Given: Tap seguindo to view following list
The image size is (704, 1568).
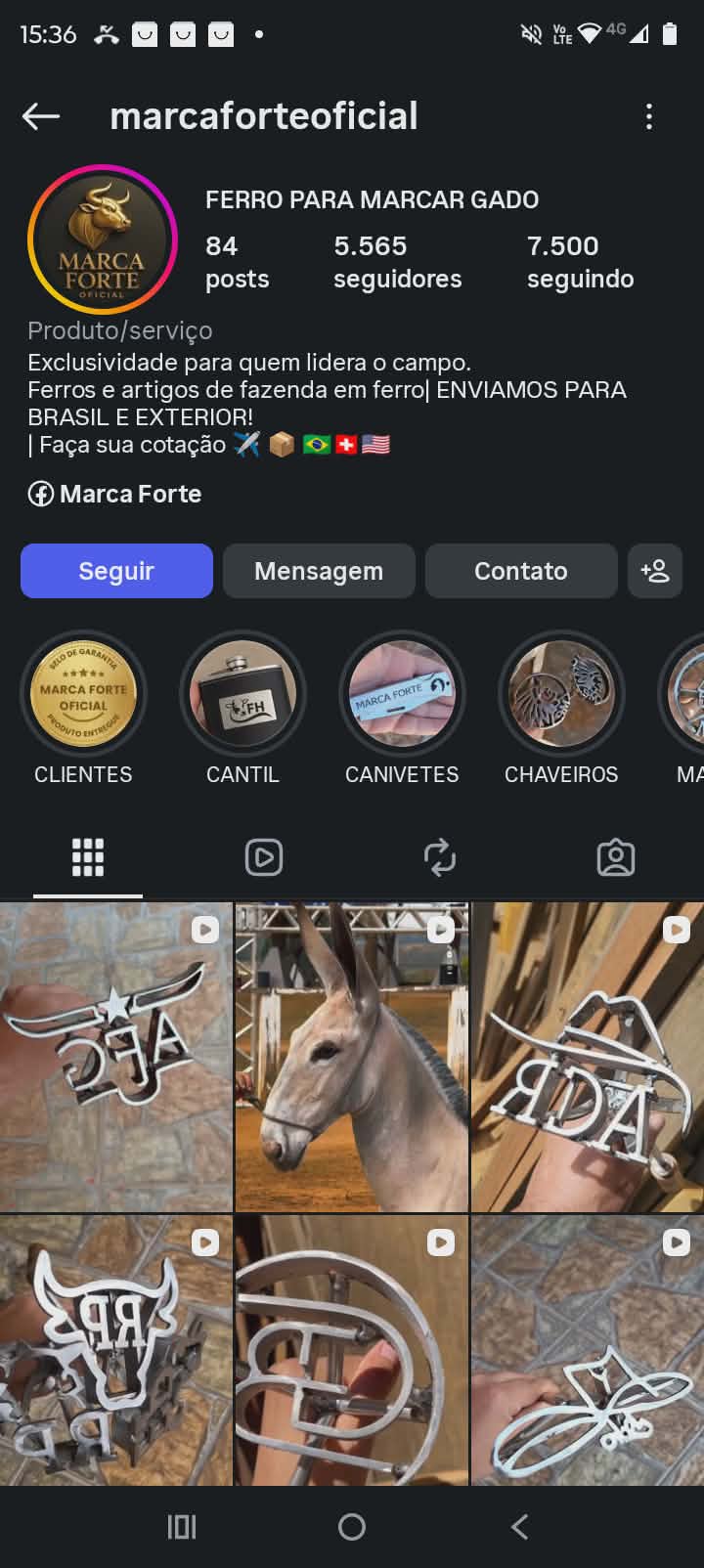Looking at the screenshot, I should click(x=580, y=261).
